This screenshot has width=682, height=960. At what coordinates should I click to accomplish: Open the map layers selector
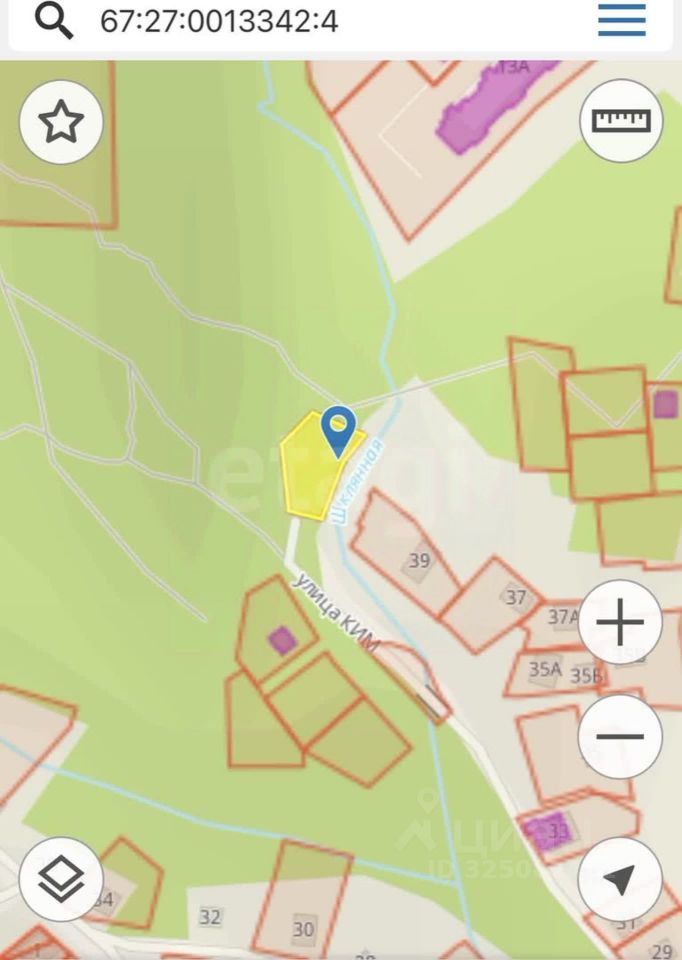tap(61, 879)
